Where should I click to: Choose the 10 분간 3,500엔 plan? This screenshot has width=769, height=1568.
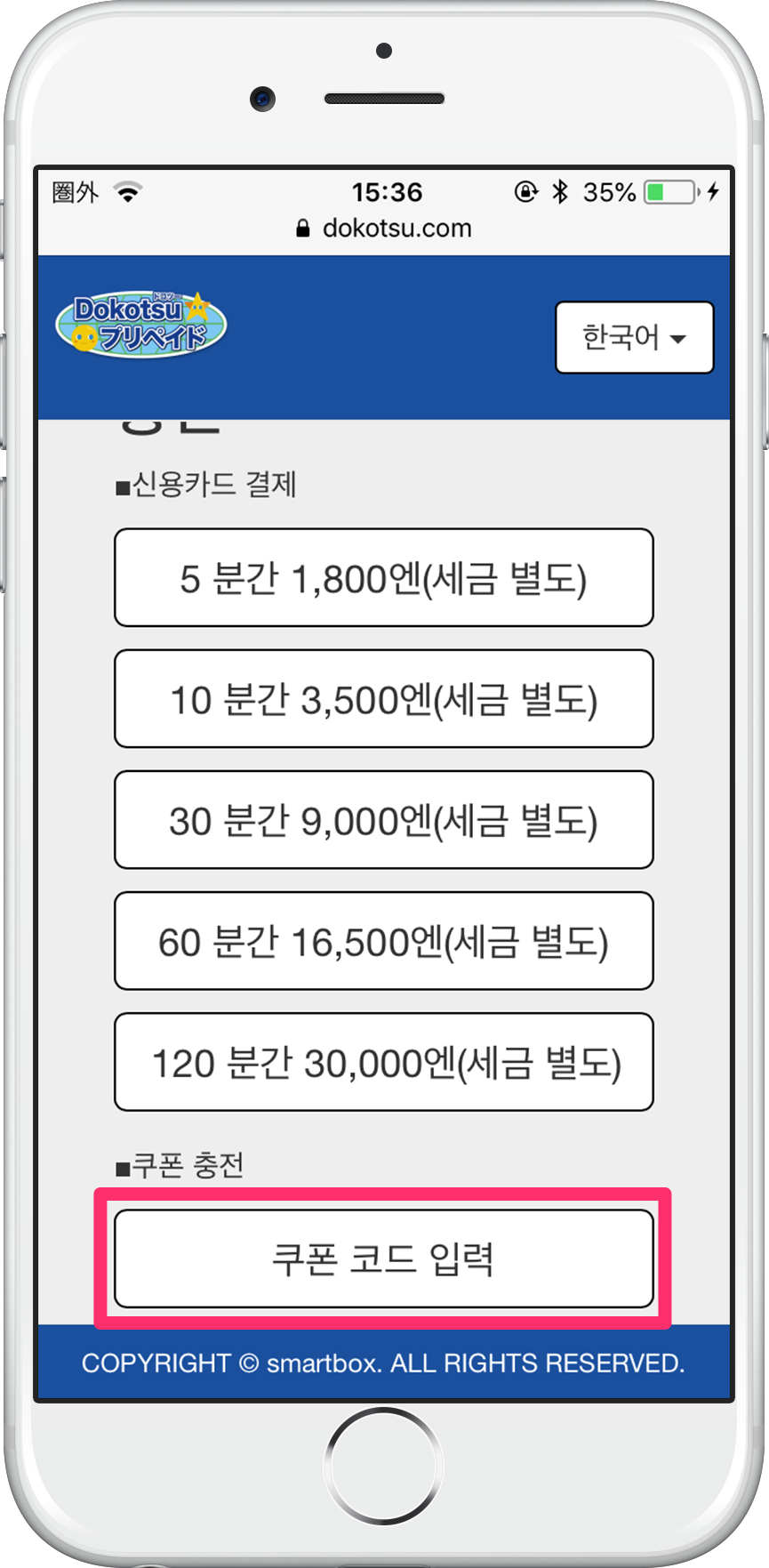coord(383,699)
